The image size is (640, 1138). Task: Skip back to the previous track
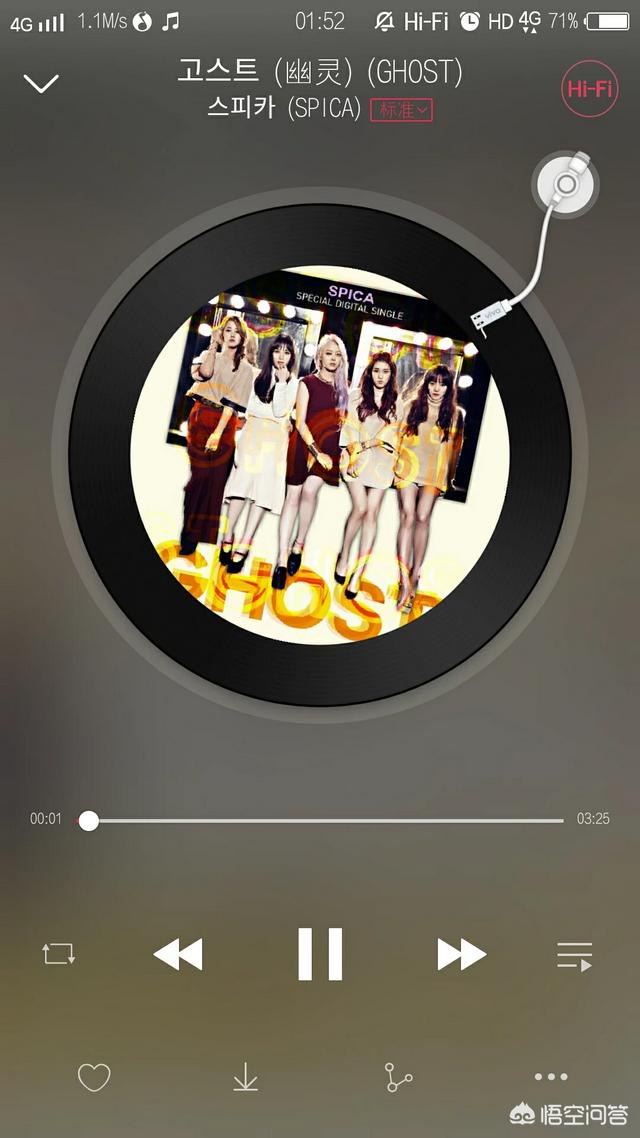pos(178,955)
